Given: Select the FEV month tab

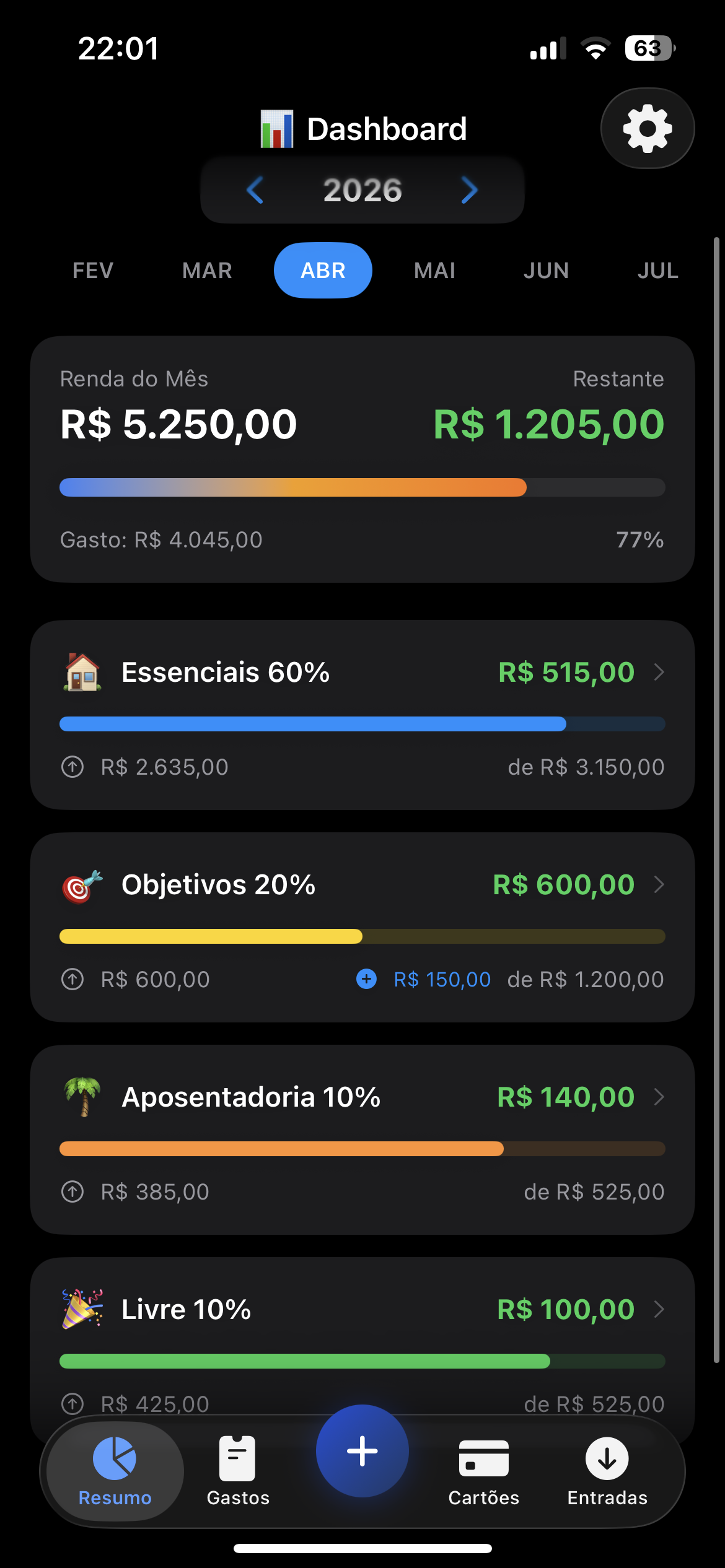Looking at the screenshot, I should pos(93,271).
